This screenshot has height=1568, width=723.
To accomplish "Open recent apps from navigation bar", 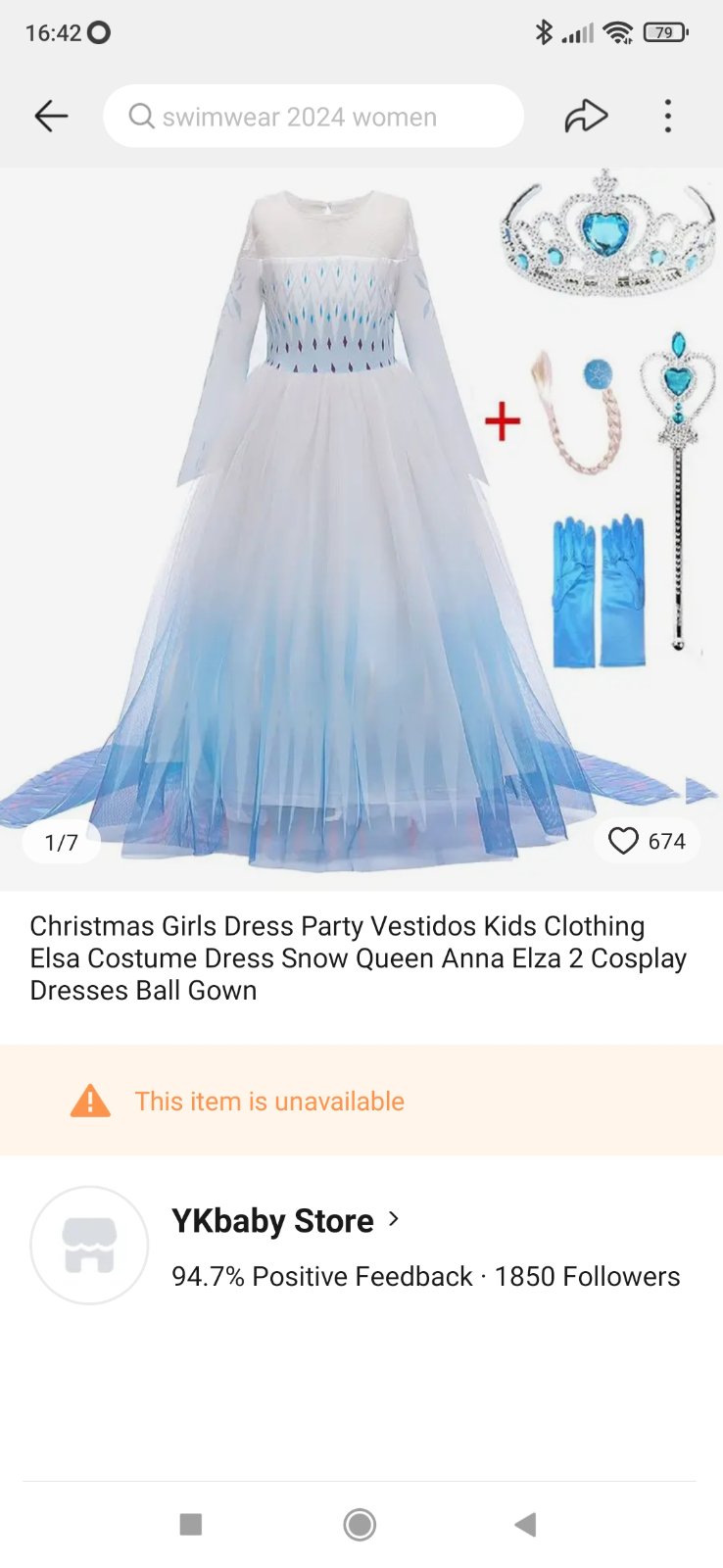I will pos(191,1524).
